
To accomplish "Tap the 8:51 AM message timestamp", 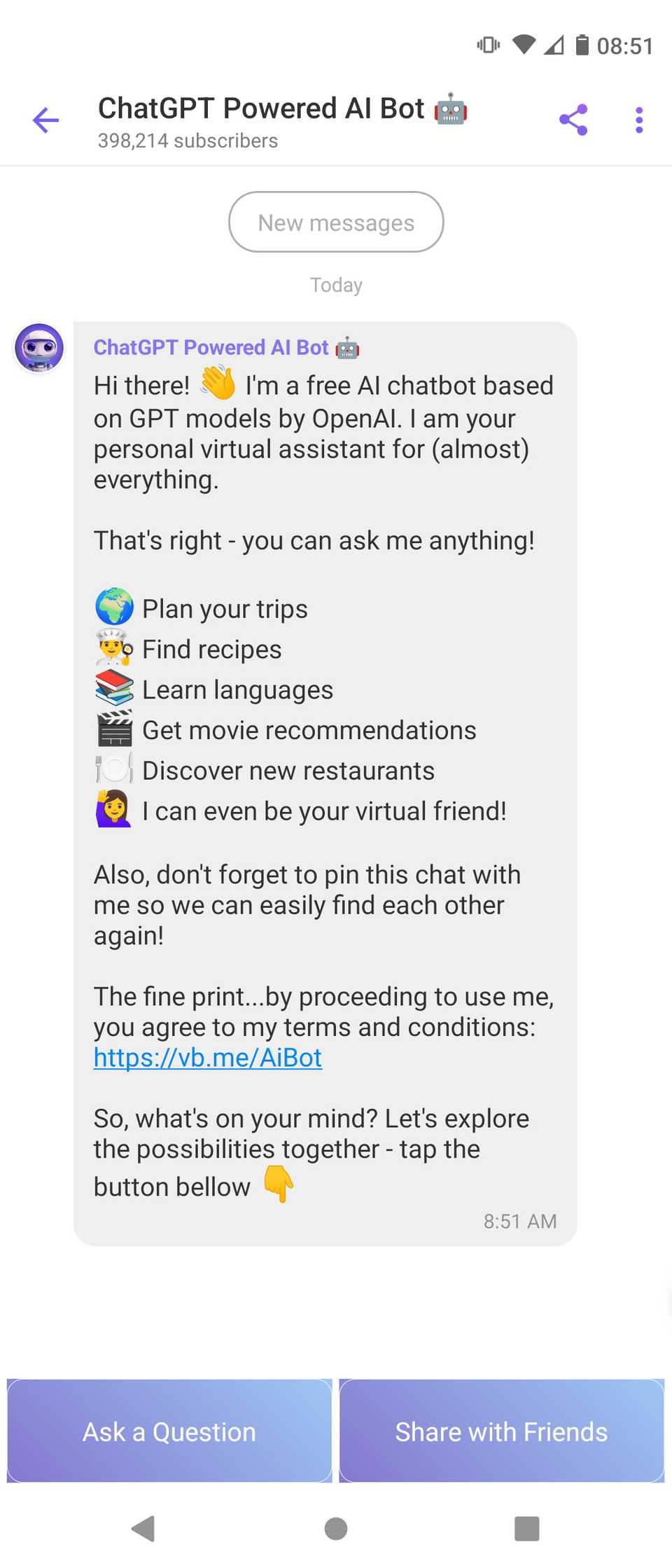I will (x=519, y=1221).
